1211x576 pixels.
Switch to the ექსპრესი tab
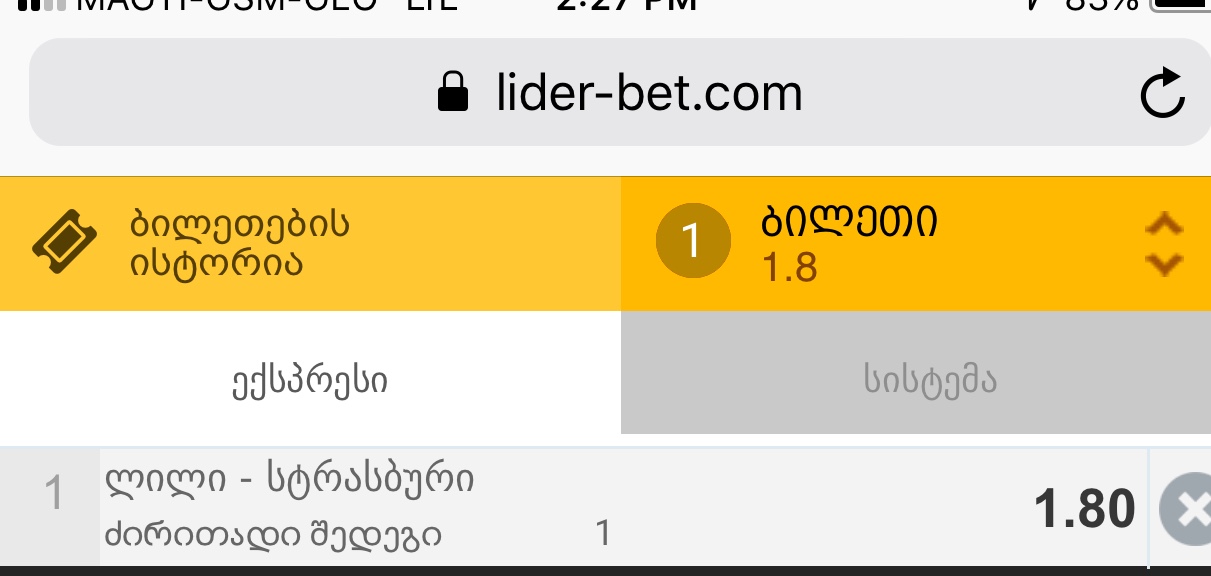click(310, 380)
